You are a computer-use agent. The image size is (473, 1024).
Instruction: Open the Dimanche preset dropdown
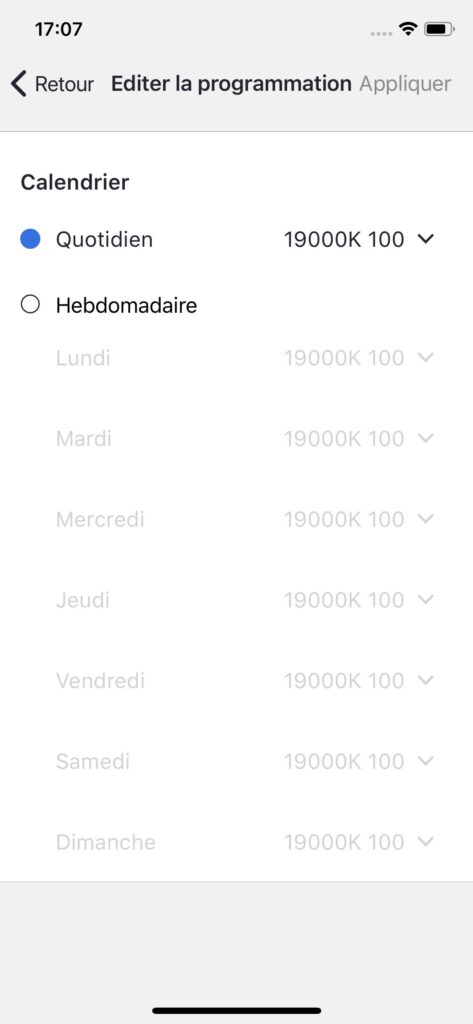pyautogui.click(x=359, y=842)
